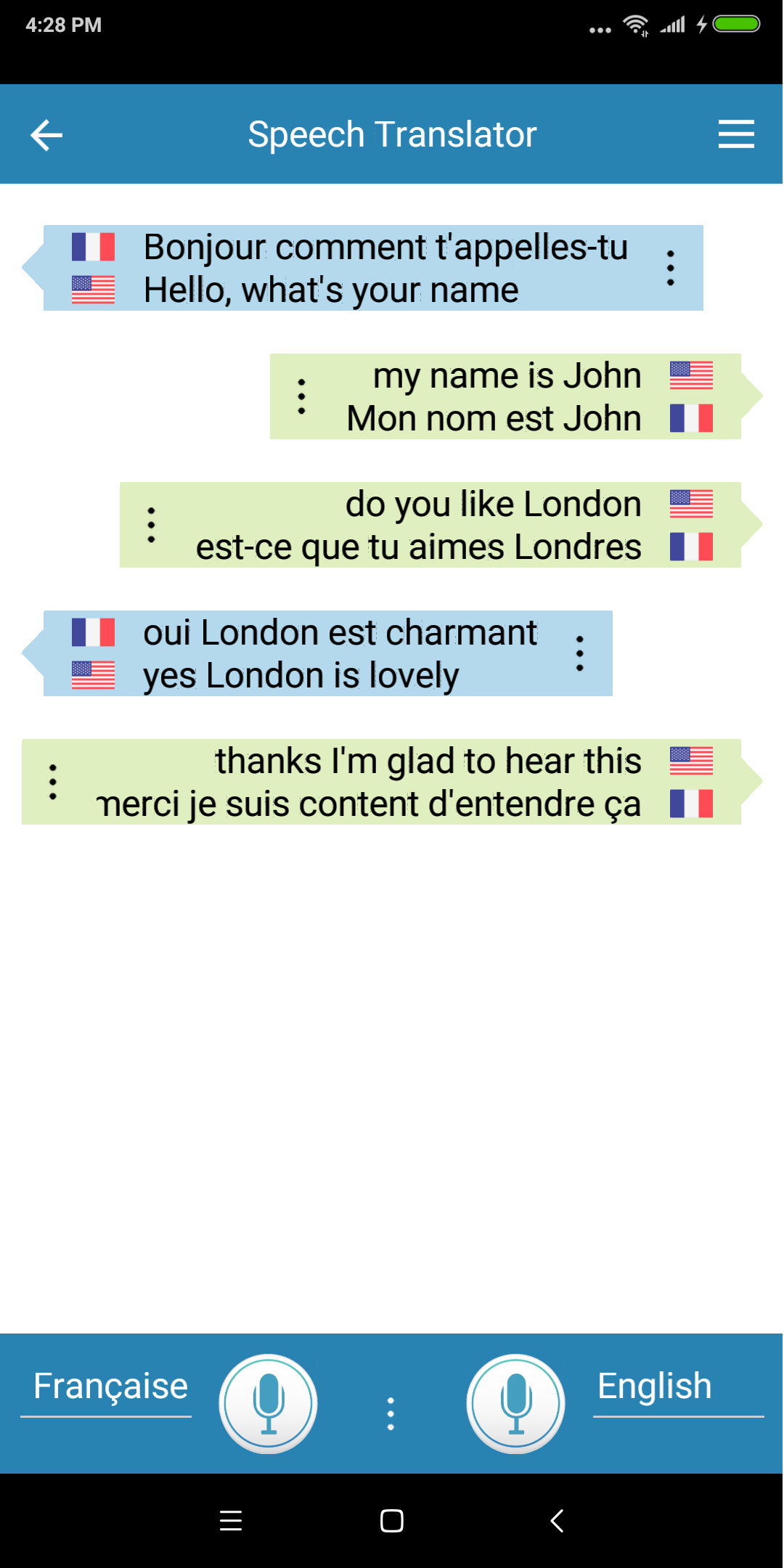Image resolution: width=784 pixels, height=1568 pixels.
Task: Open options for 'my name is John' message
Action: point(302,396)
